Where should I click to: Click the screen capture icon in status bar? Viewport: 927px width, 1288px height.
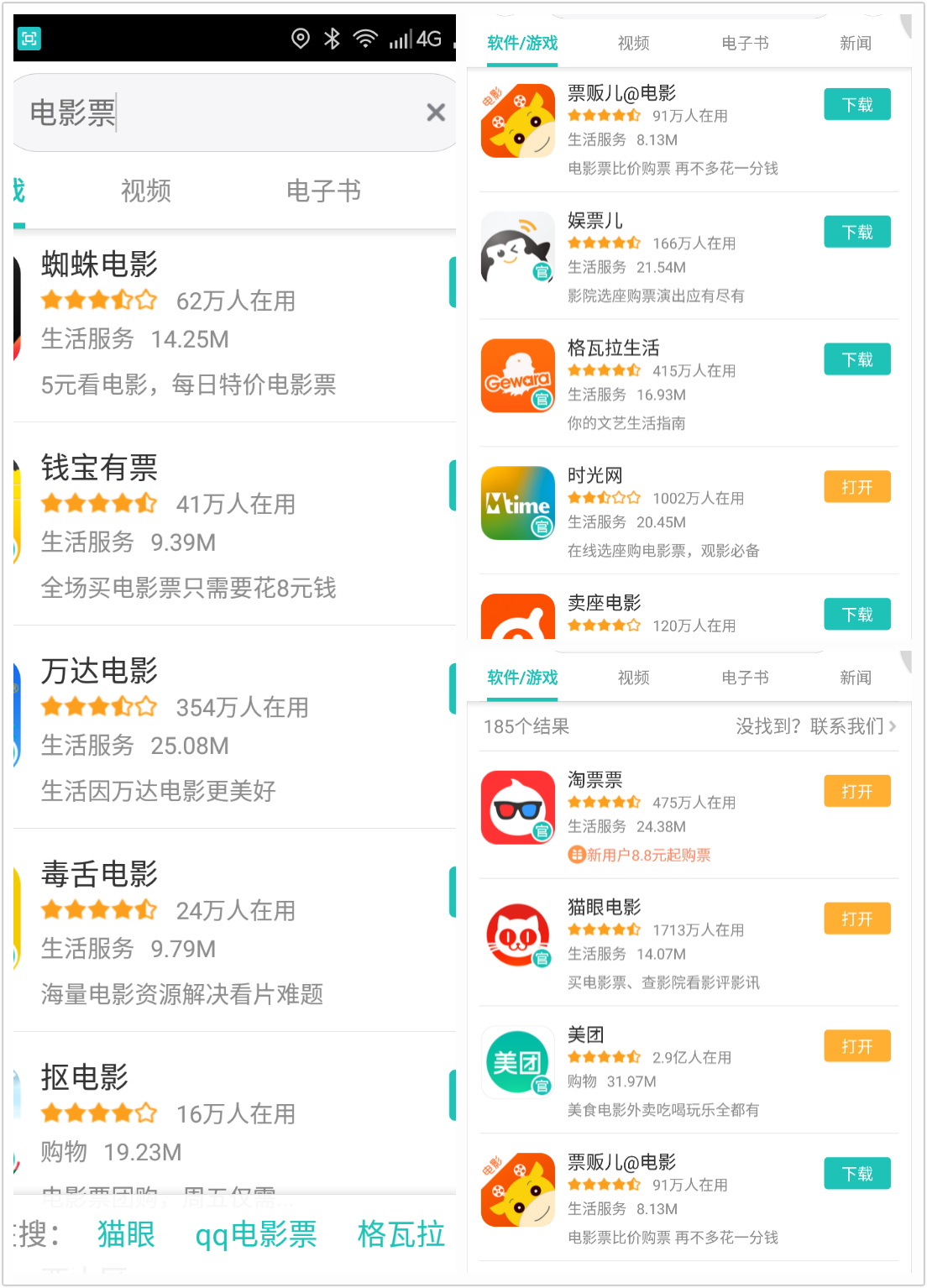29,39
